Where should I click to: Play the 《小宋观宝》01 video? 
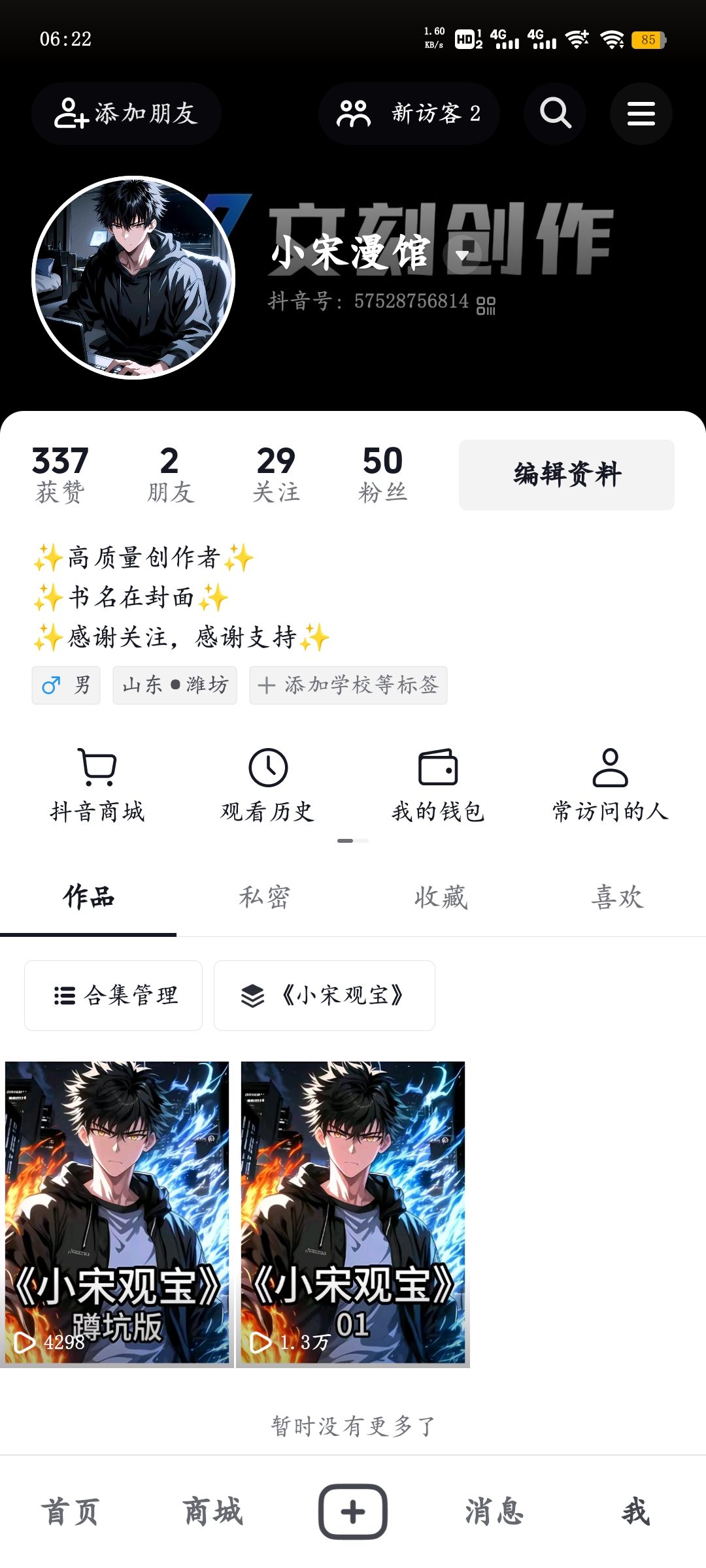coord(353,1213)
